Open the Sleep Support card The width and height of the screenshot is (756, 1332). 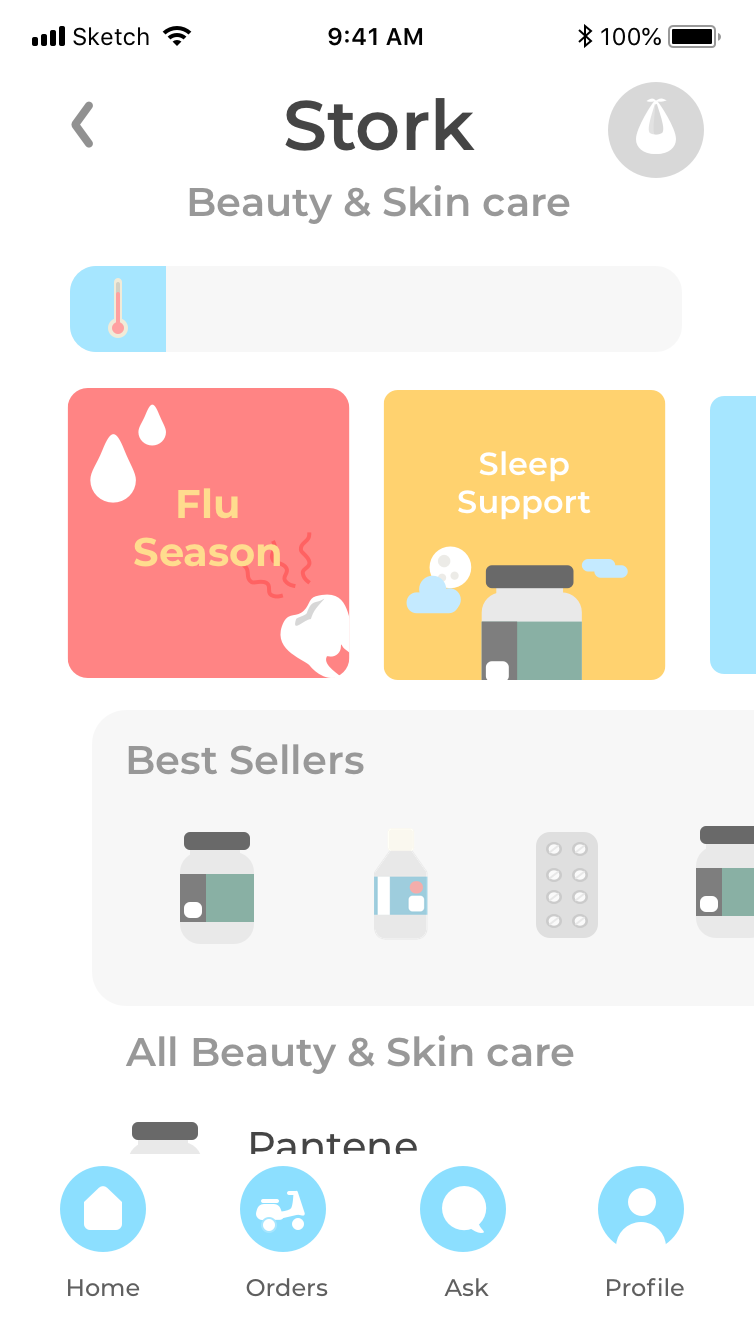click(x=525, y=535)
